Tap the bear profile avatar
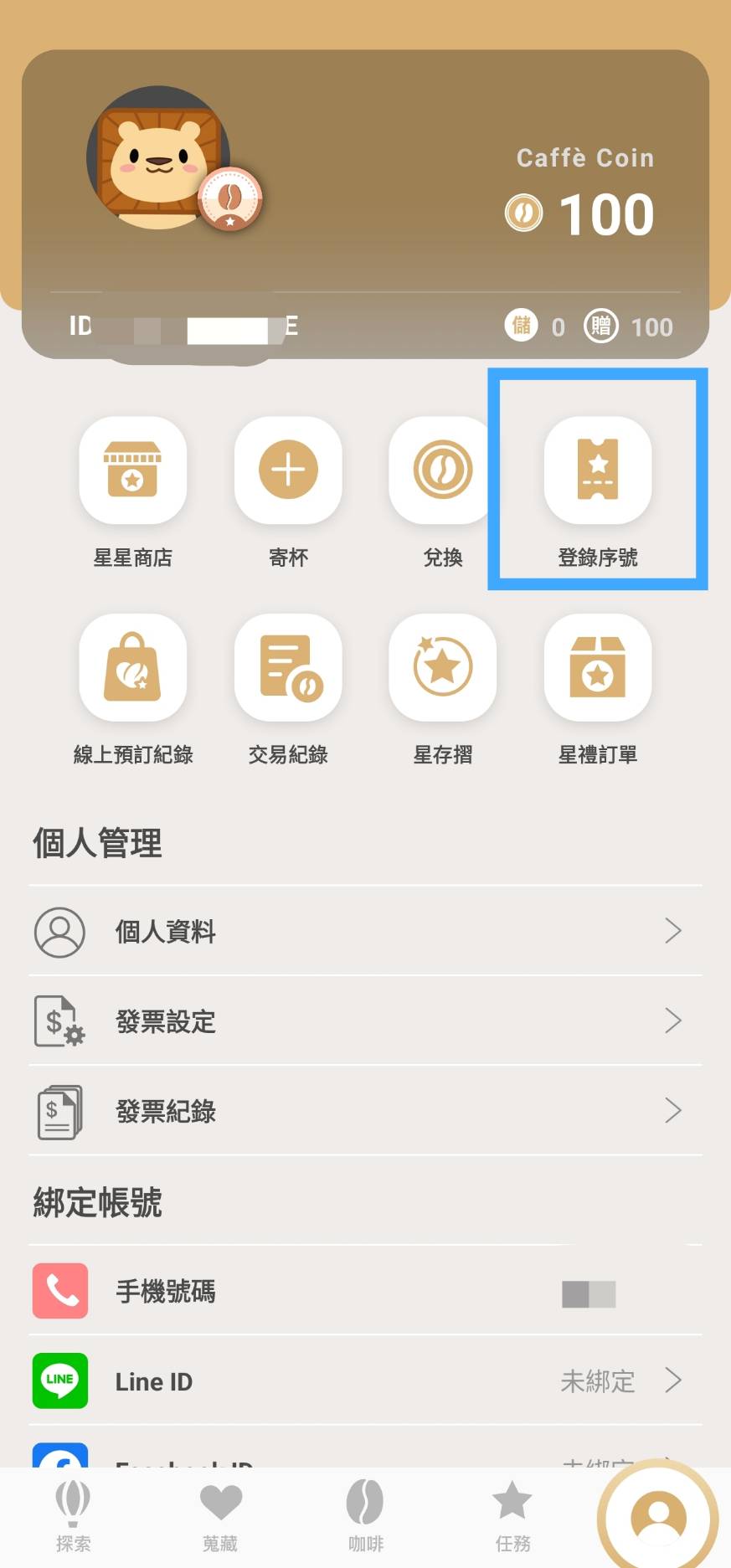 click(159, 159)
